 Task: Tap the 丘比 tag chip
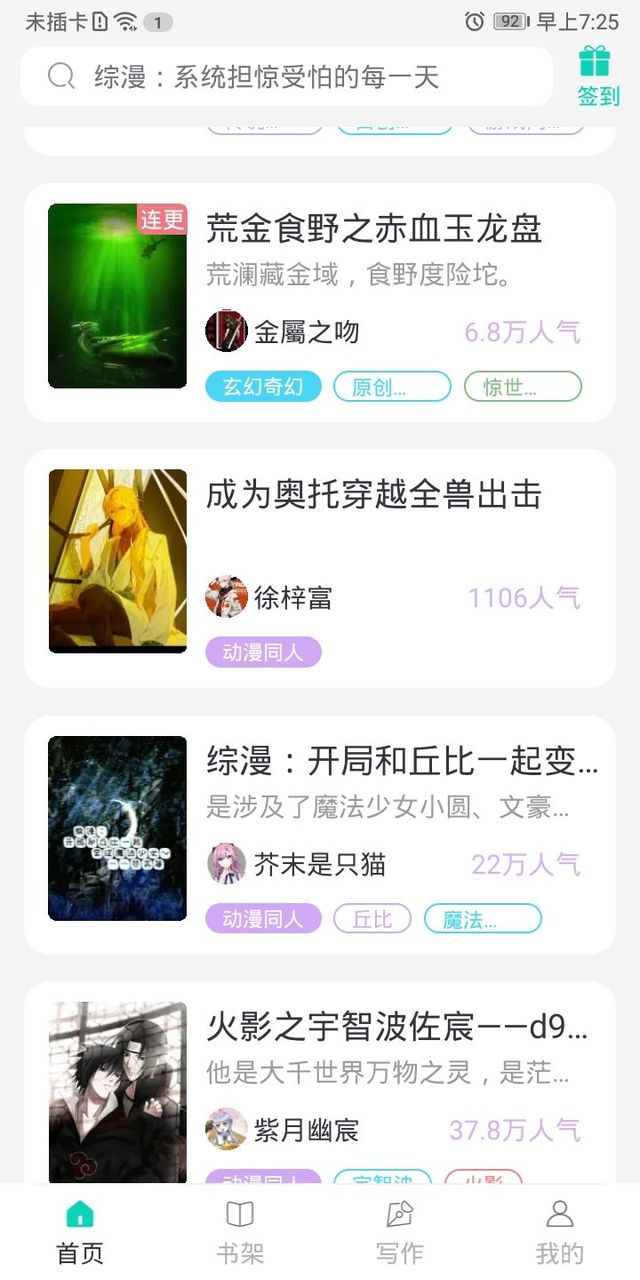[x=372, y=919]
